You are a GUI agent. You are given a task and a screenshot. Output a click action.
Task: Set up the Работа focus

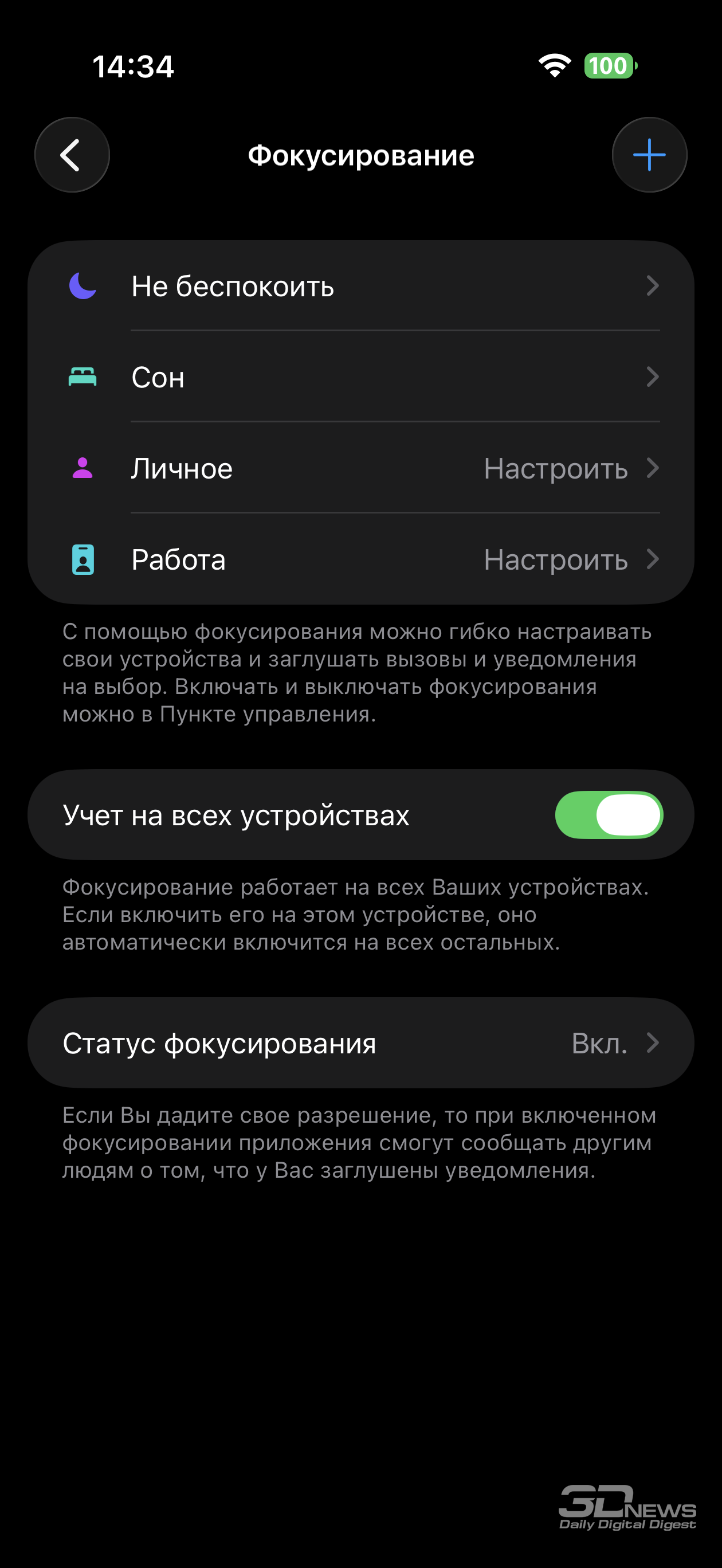[360, 559]
